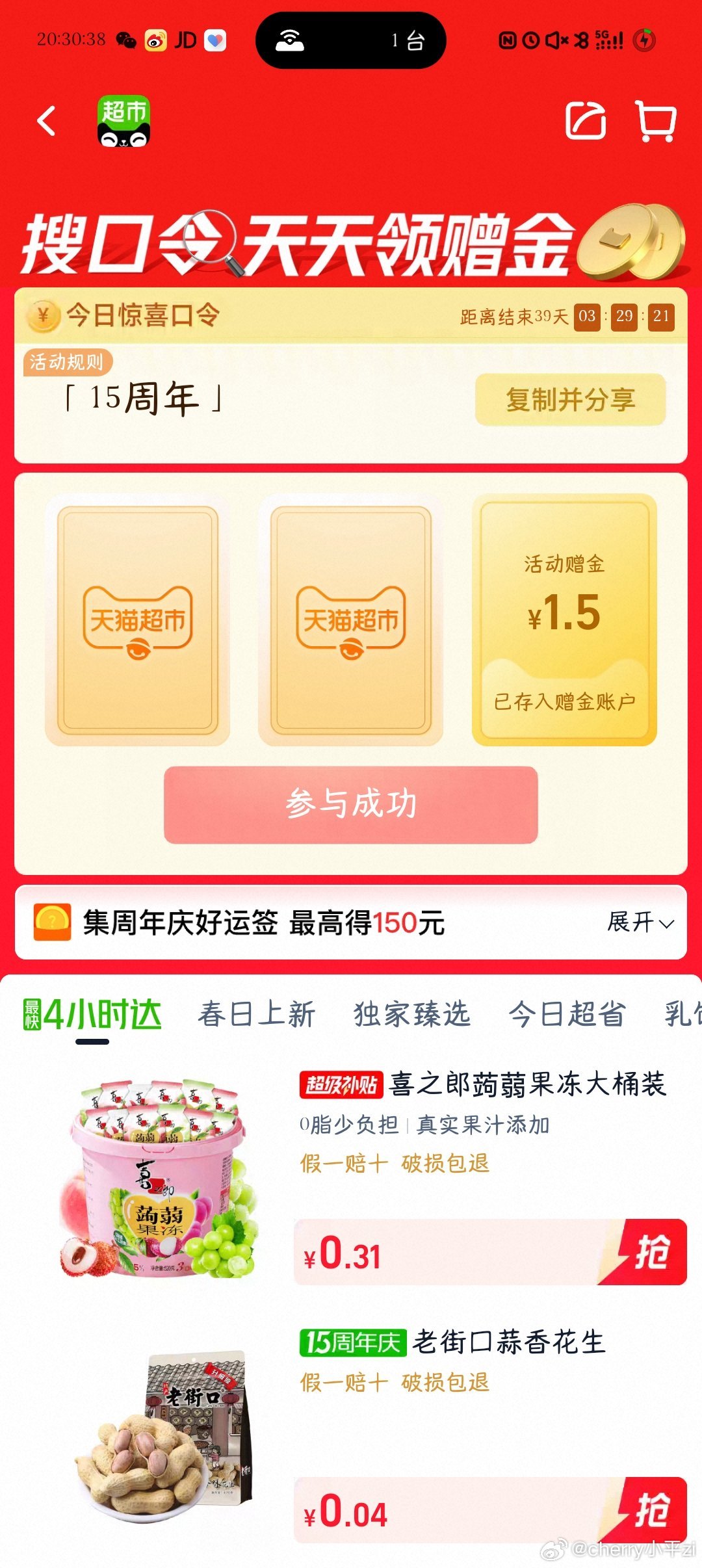Tap the 参与成功 button
Viewport: 702px width, 1568px height.
(x=351, y=804)
